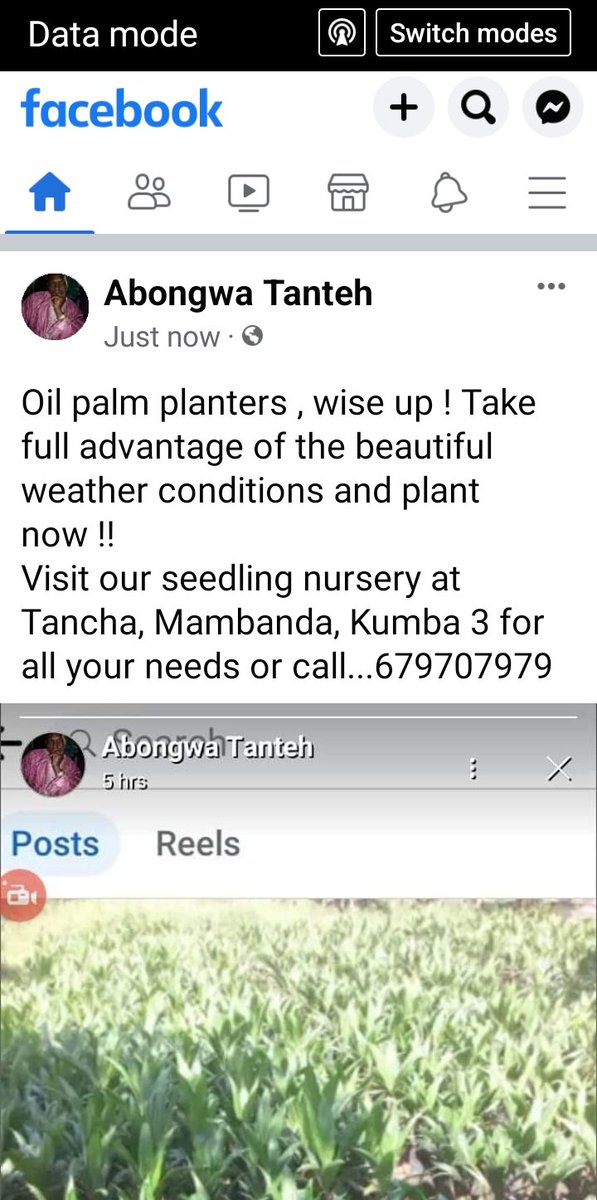Open the notifications bell
This screenshot has height=1200, width=597.
coord(448,192)
